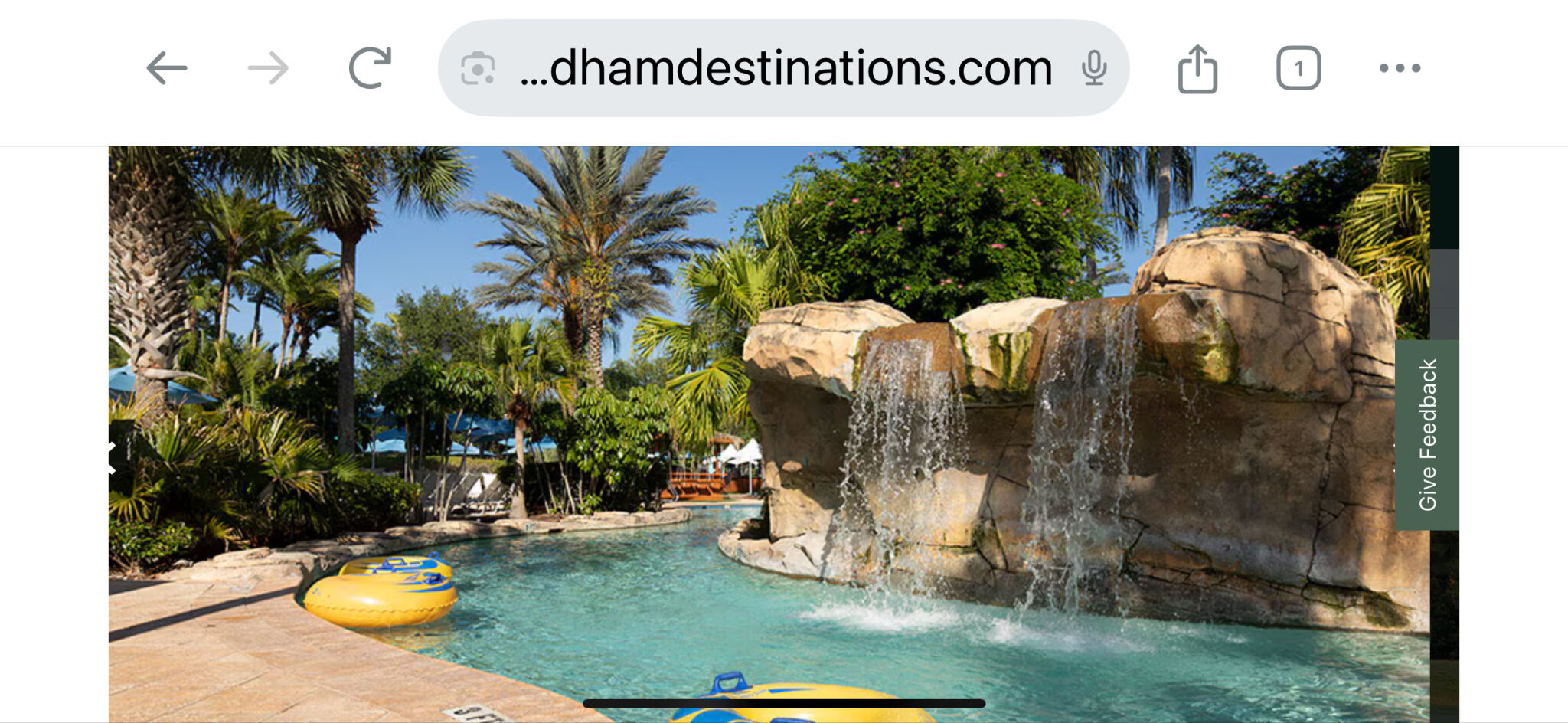Open the Lens camera search icon

click(478, 68)
